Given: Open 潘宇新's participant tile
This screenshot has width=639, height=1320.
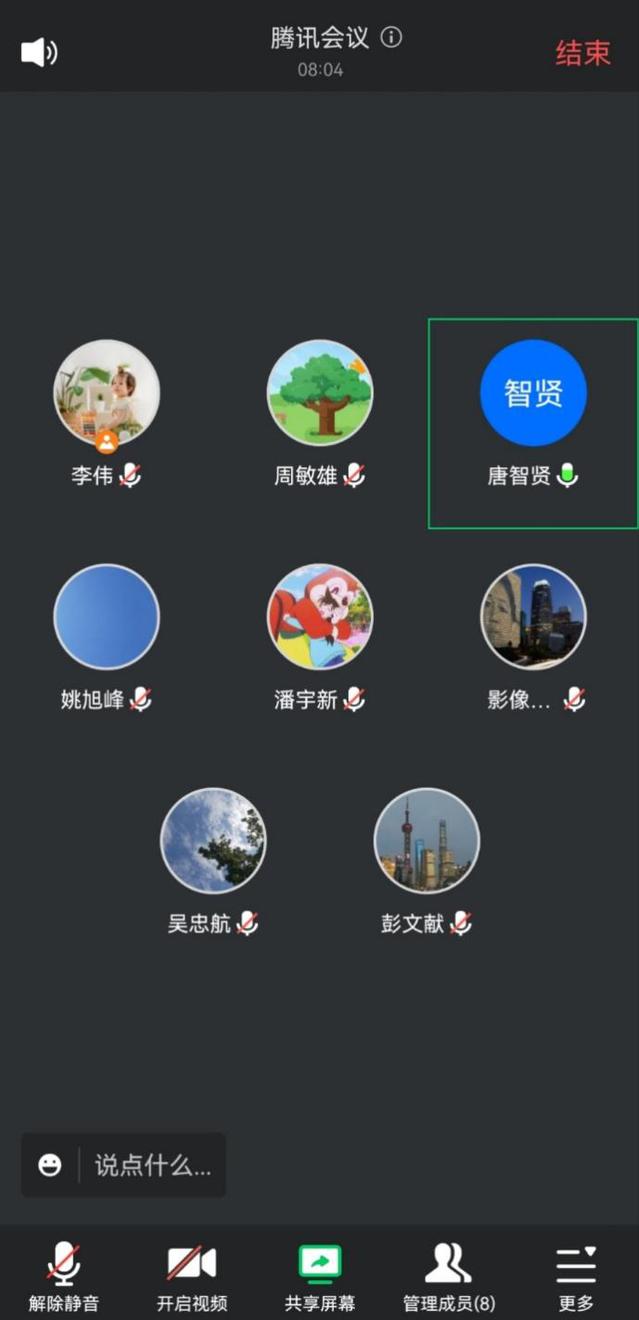Looking at the screenshot, I should pyautogui.click(x=320, y=618).
